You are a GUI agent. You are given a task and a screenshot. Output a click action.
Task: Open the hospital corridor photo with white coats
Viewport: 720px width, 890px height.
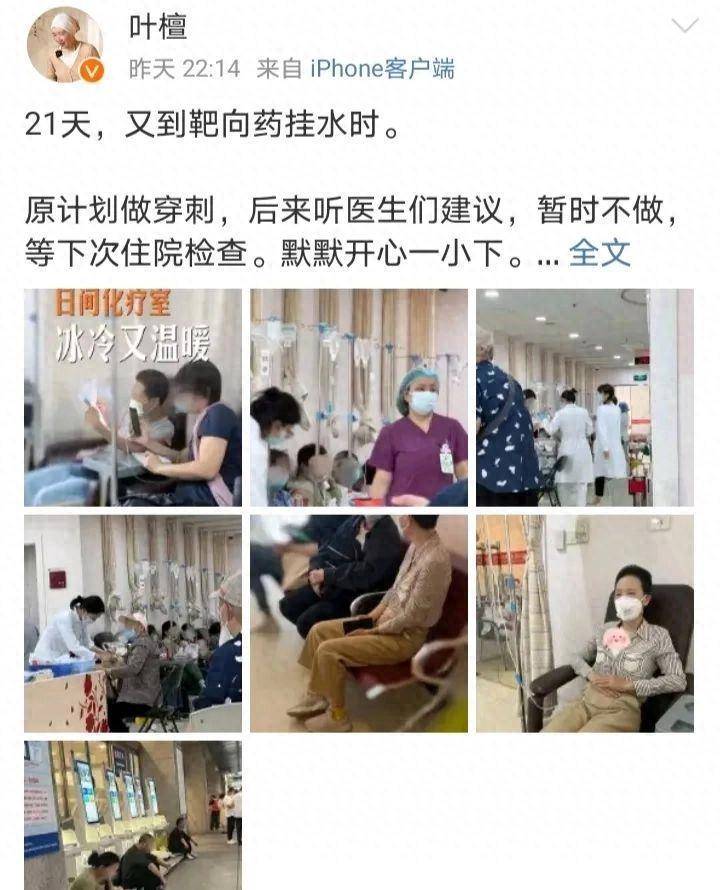click(584, 397)
